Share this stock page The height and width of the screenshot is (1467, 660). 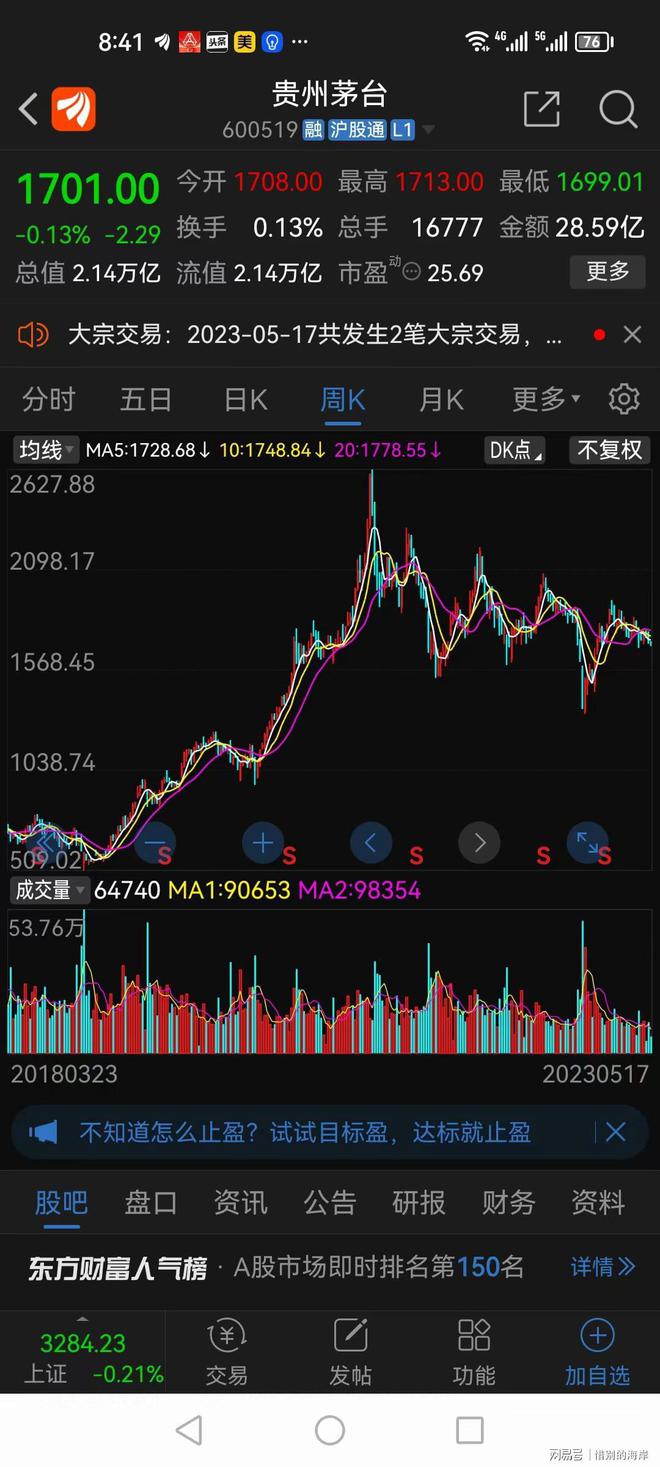(541, 109)
